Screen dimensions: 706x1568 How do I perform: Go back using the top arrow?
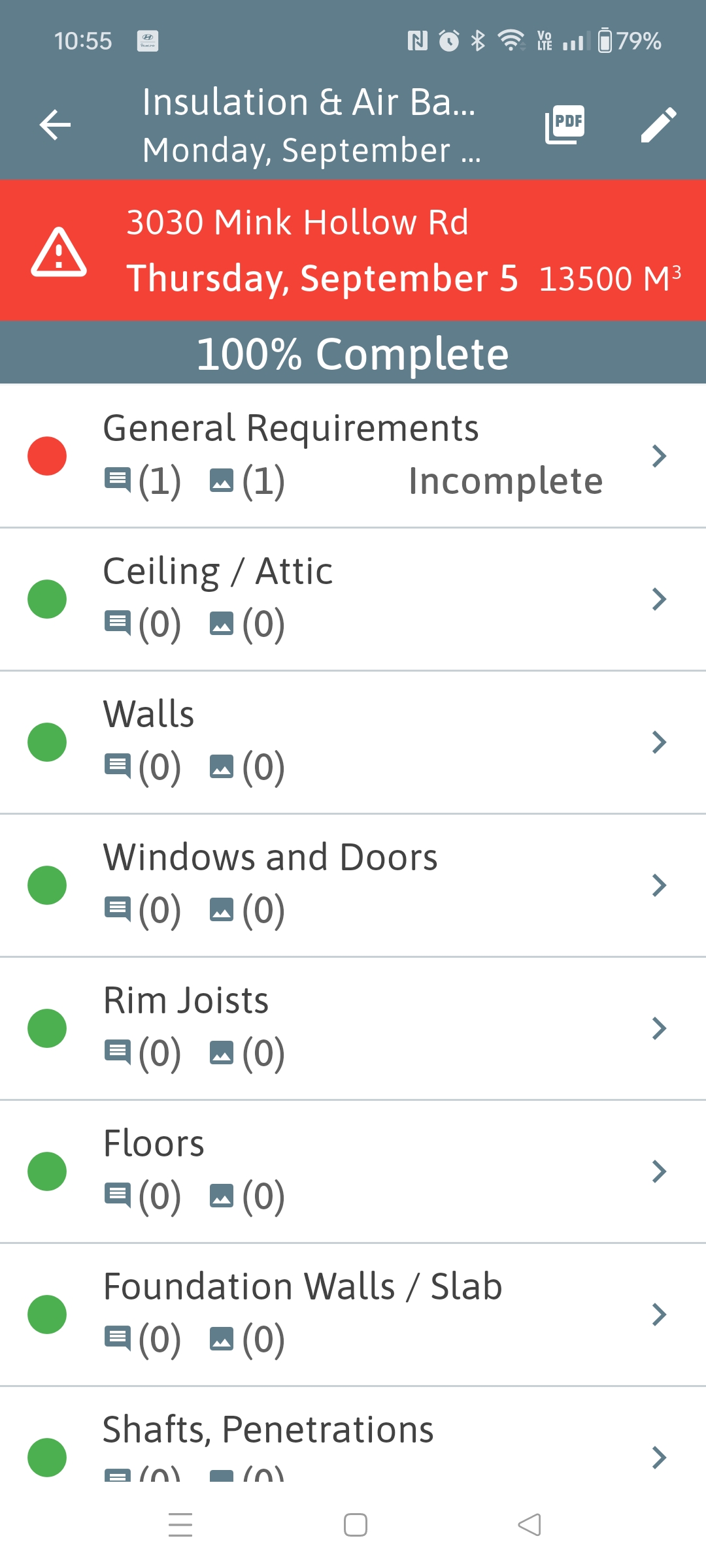[55, 125]
